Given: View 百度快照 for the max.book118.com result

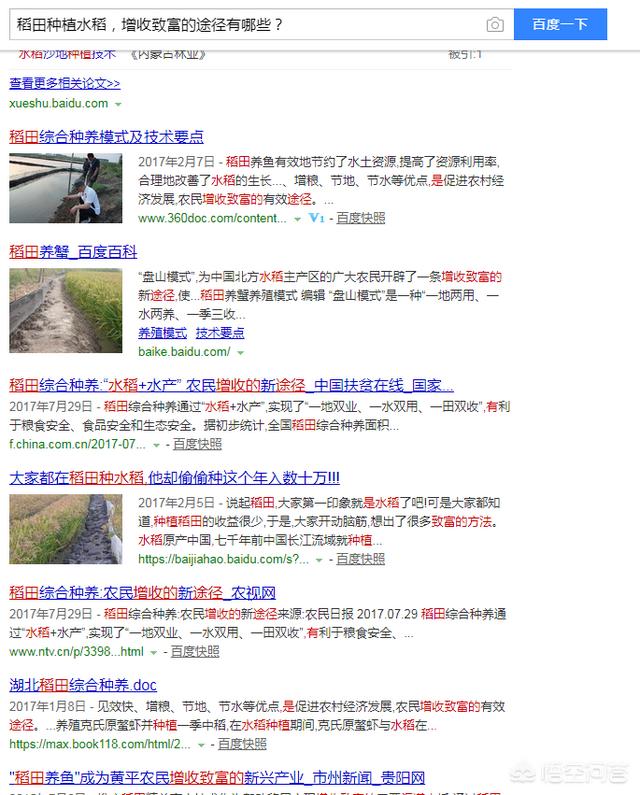Looking at the screenshot, I should tap(242, 744).
